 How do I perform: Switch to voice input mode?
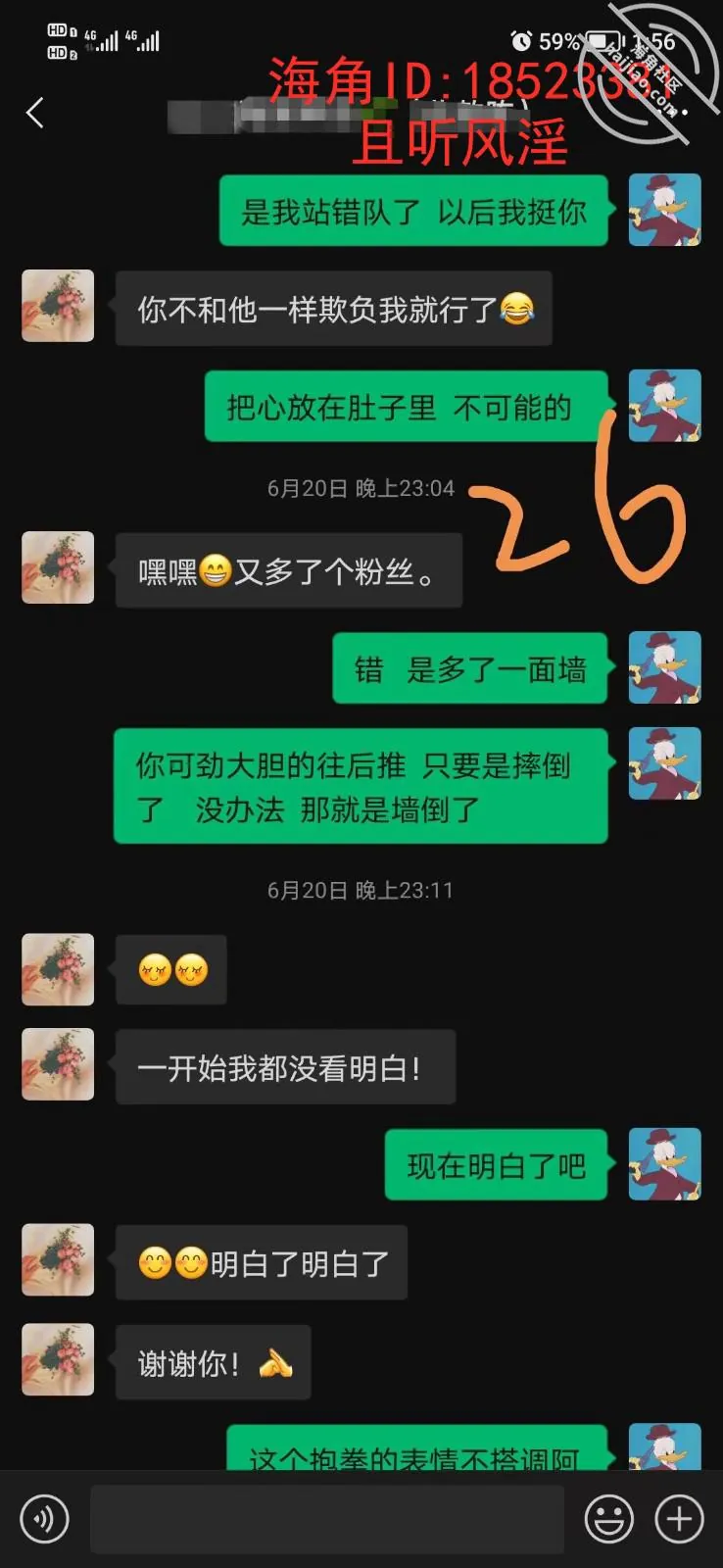[x=44, y=1519]
